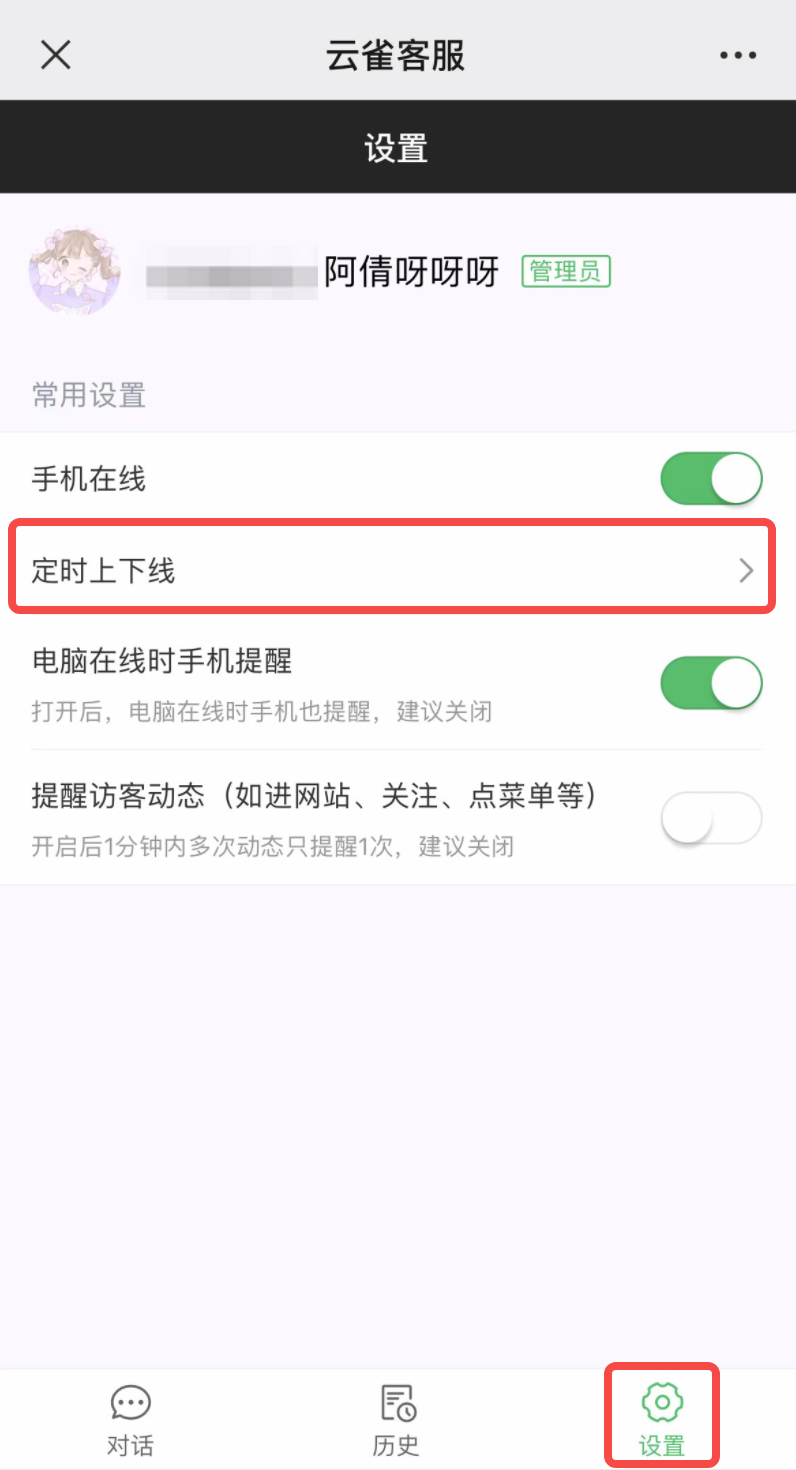Screen dimensions: 796x1470
Task: Turn off the 手机在线 switch
Action: (x=711, y=478)
